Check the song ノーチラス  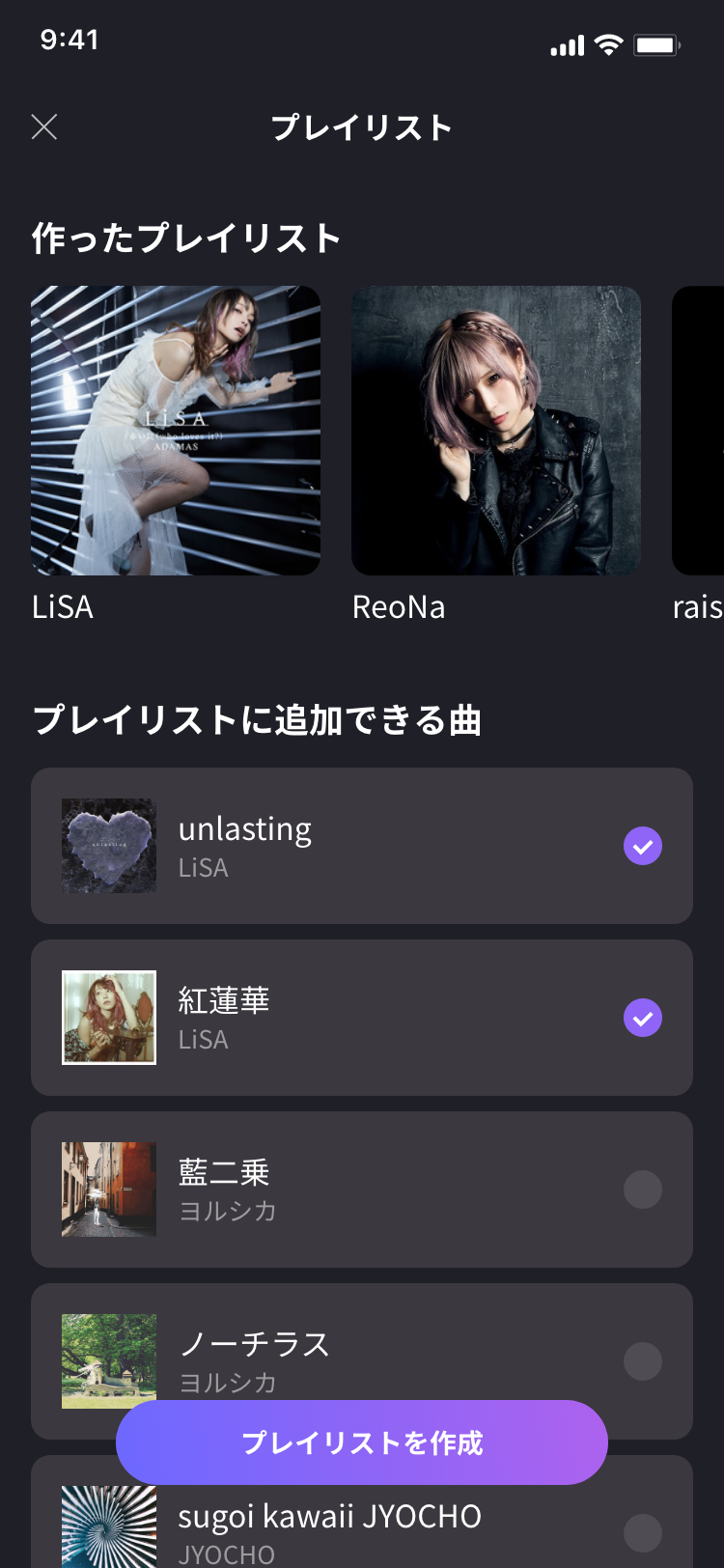click(x=643, y=1361)
